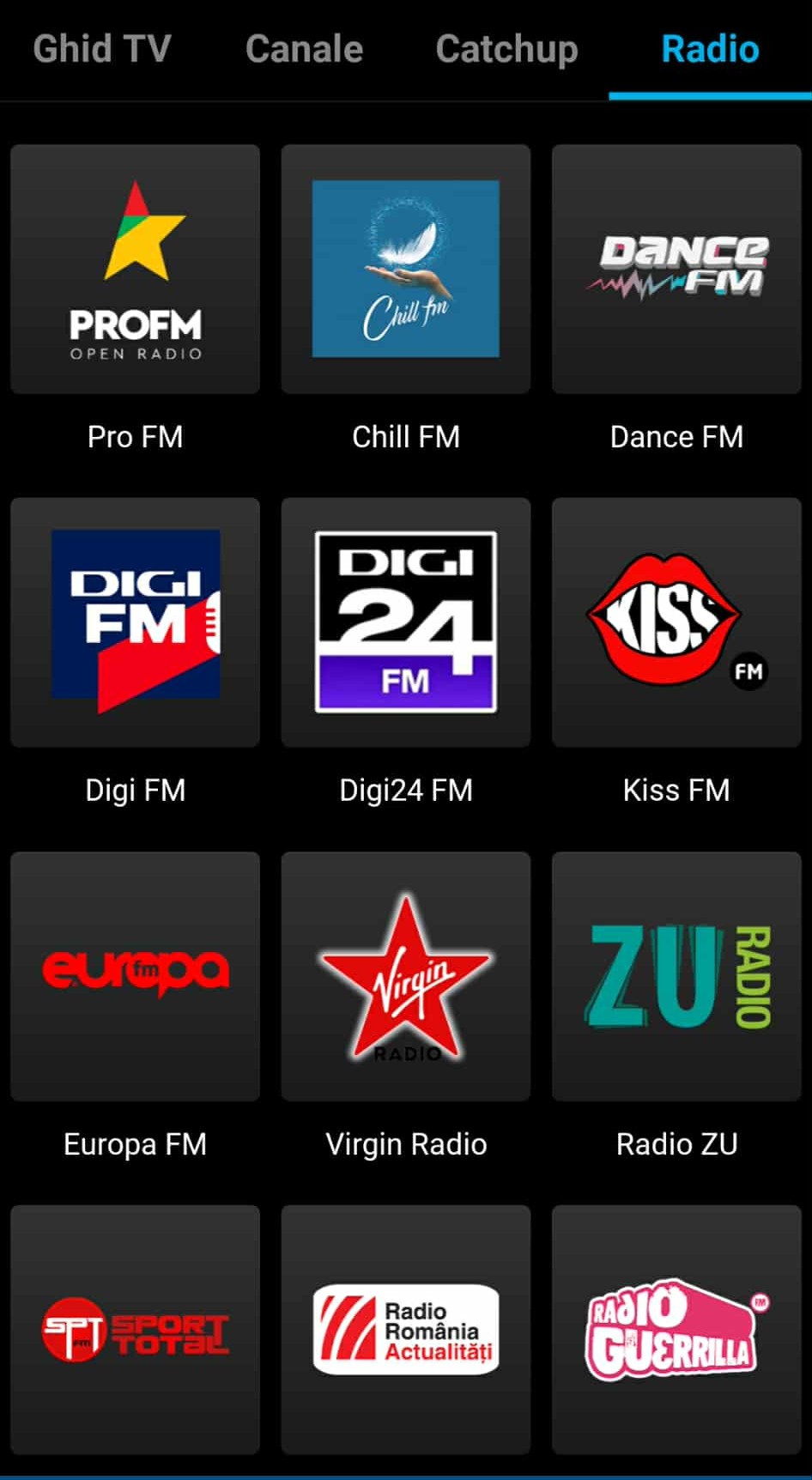Tap the Digi FM station tile
Image resolution: width=812 pixels, height=1480 pixels.
(x=135, y=622)
